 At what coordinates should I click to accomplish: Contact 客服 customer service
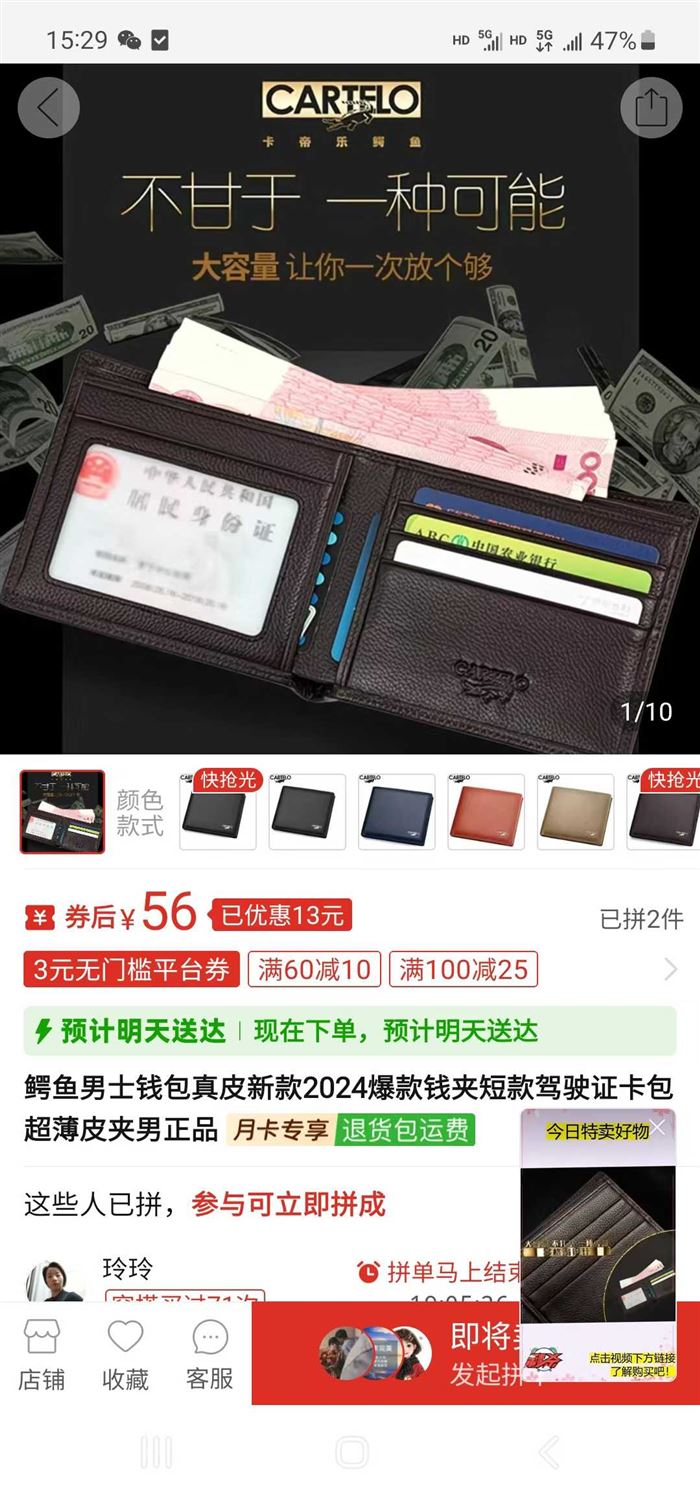click(x=210, y=1354)
